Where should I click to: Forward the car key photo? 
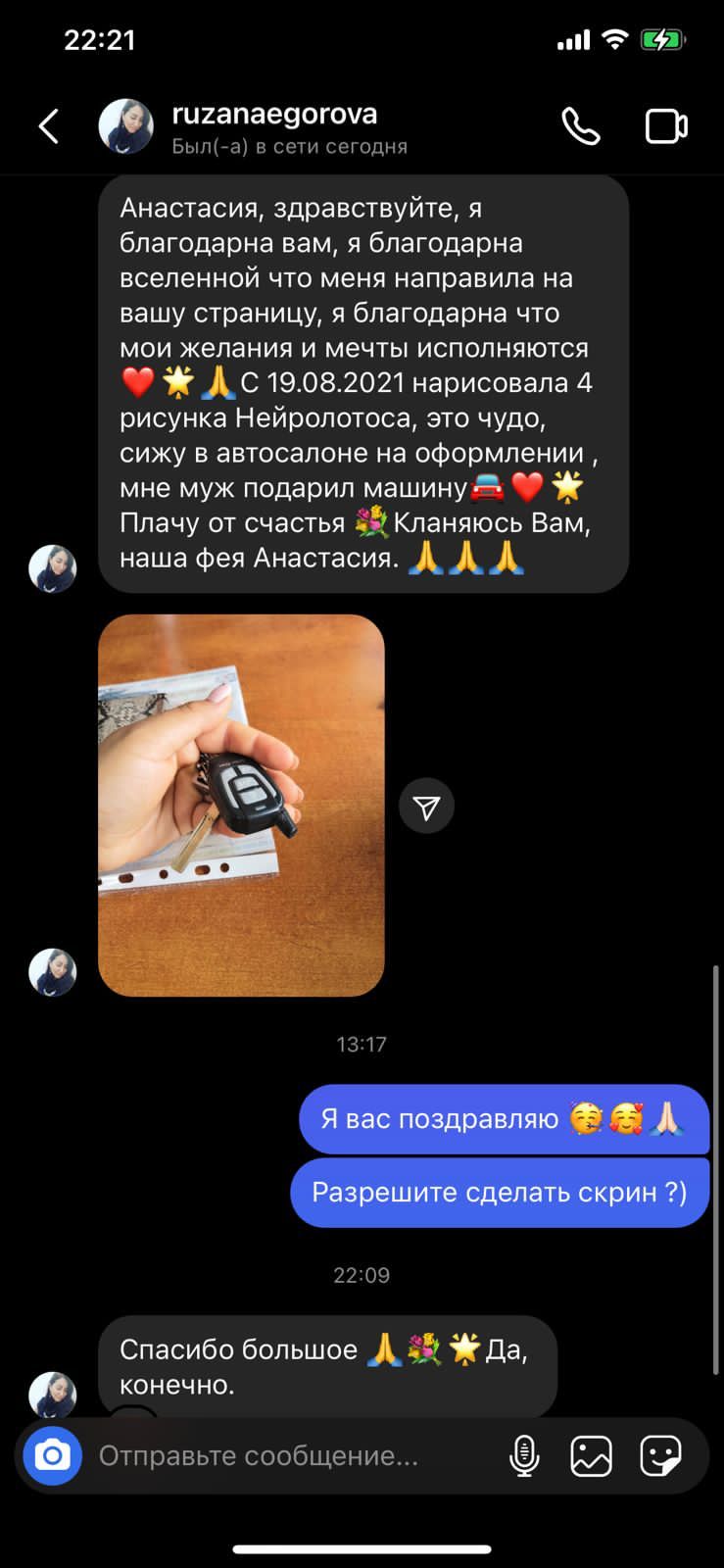426,807
